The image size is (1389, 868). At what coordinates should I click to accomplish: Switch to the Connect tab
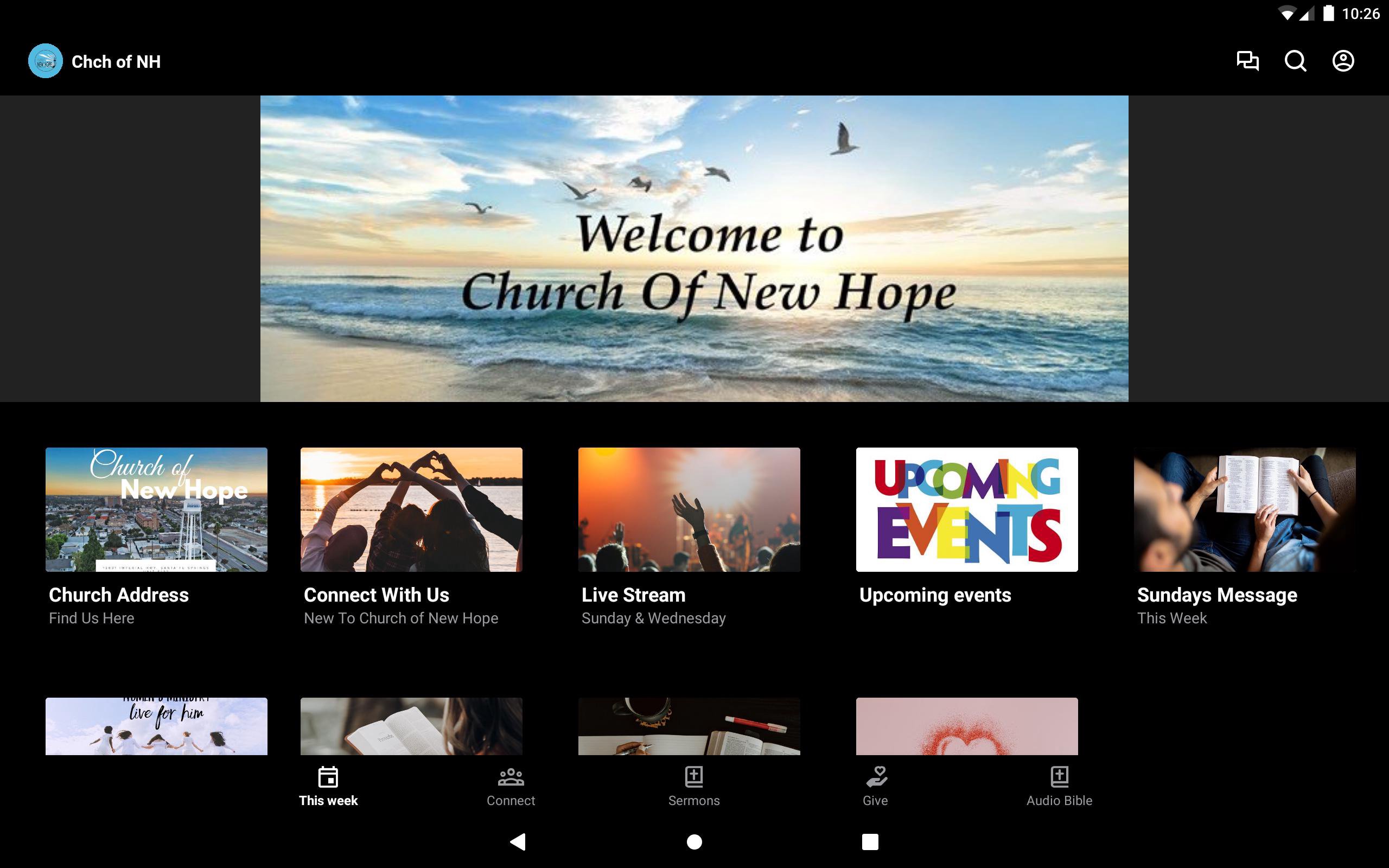click(x=510, y=787)
